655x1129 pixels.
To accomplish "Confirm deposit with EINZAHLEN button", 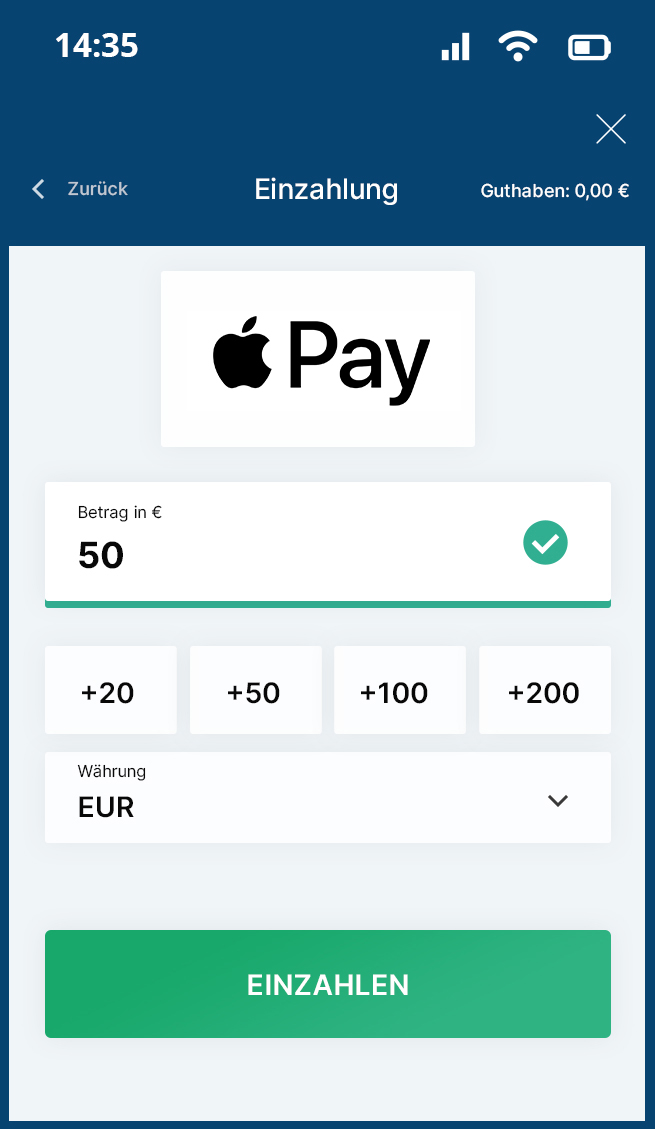I will tap(327, 984).
